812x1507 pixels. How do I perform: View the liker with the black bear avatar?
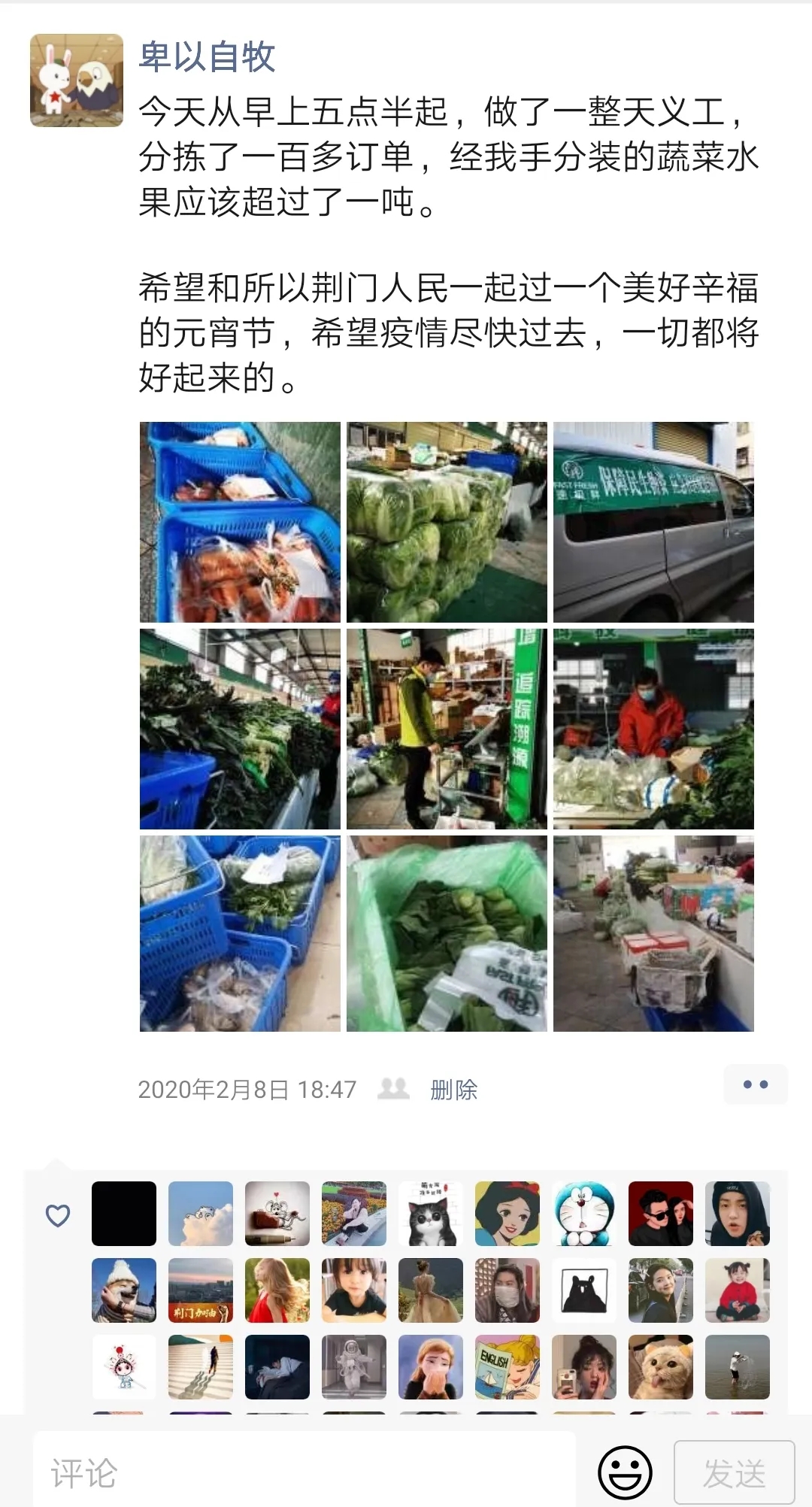coord(584,1290)
